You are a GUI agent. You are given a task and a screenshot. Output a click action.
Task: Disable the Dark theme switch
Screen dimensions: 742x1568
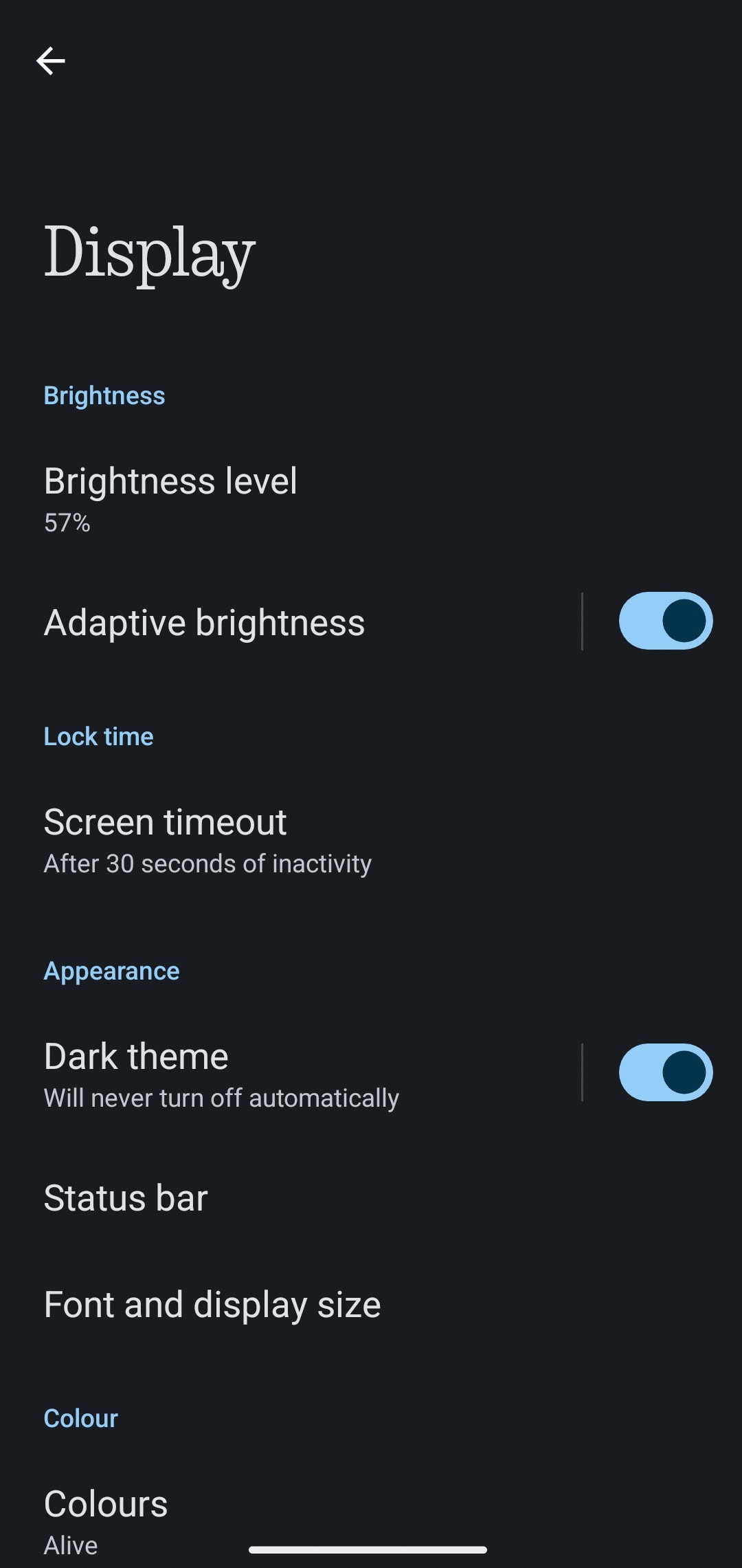pos(665,1072)
